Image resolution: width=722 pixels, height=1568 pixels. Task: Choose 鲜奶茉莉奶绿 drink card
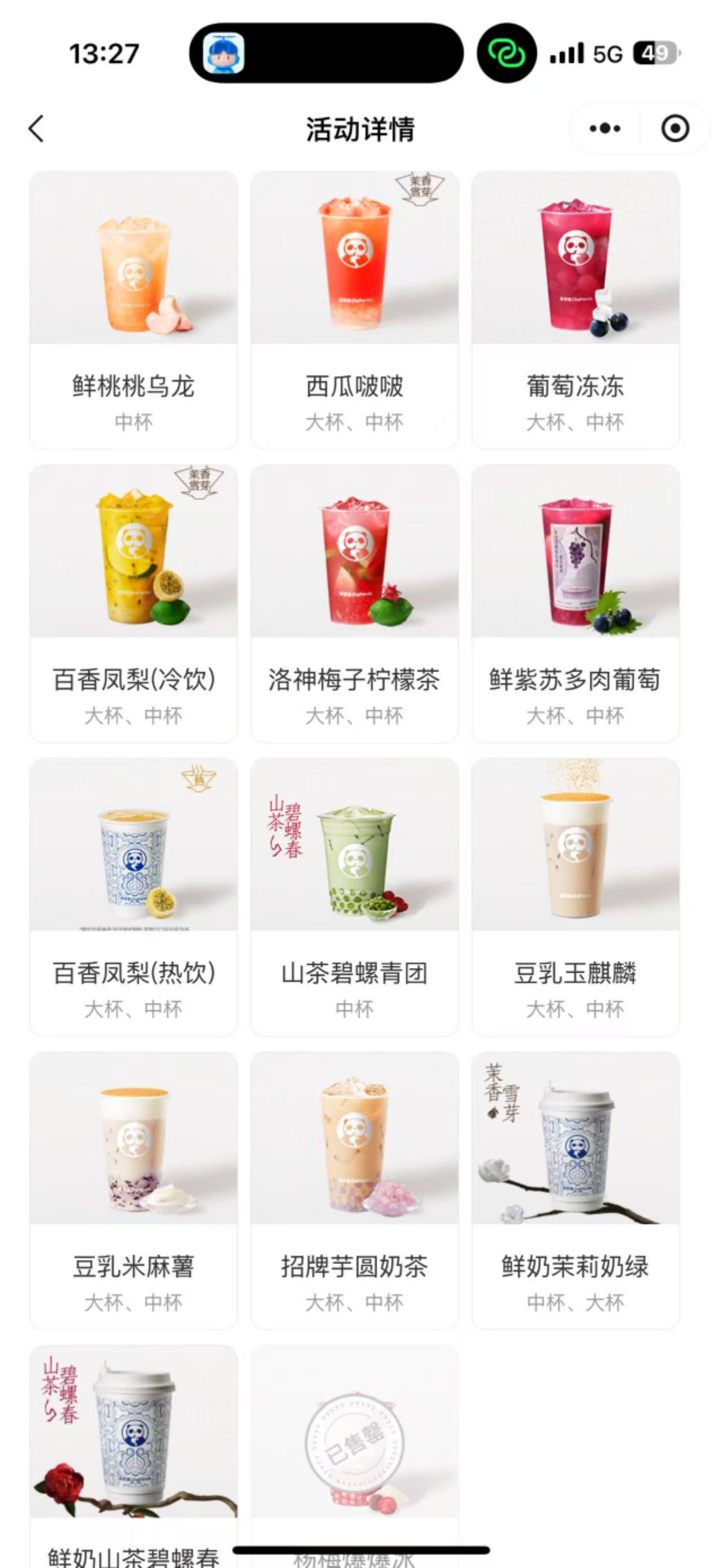[575, 1190]
